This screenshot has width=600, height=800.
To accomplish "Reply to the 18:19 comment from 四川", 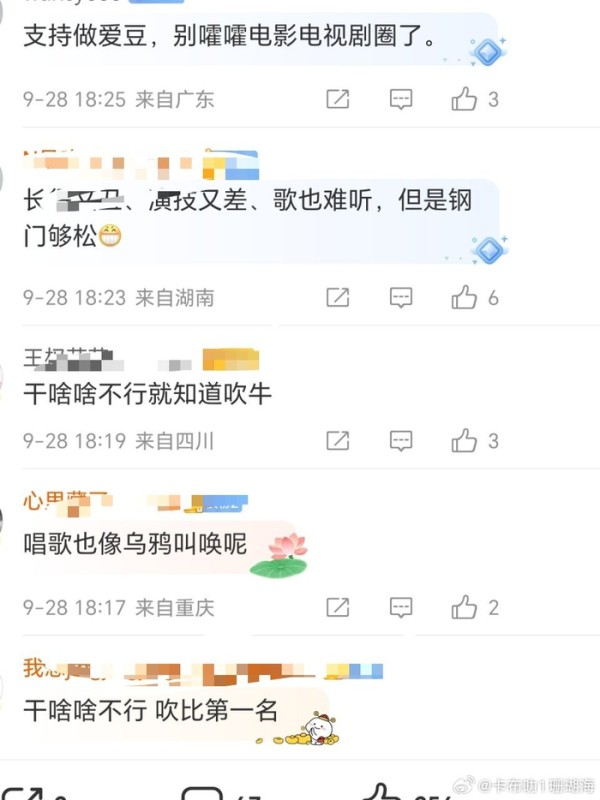I will coord(401,440).
